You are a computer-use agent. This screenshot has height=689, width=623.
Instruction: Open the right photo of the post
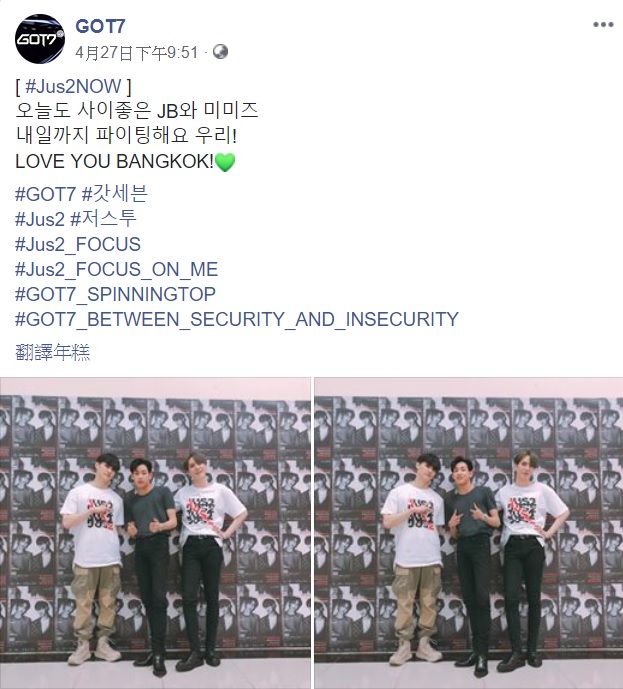467,532
